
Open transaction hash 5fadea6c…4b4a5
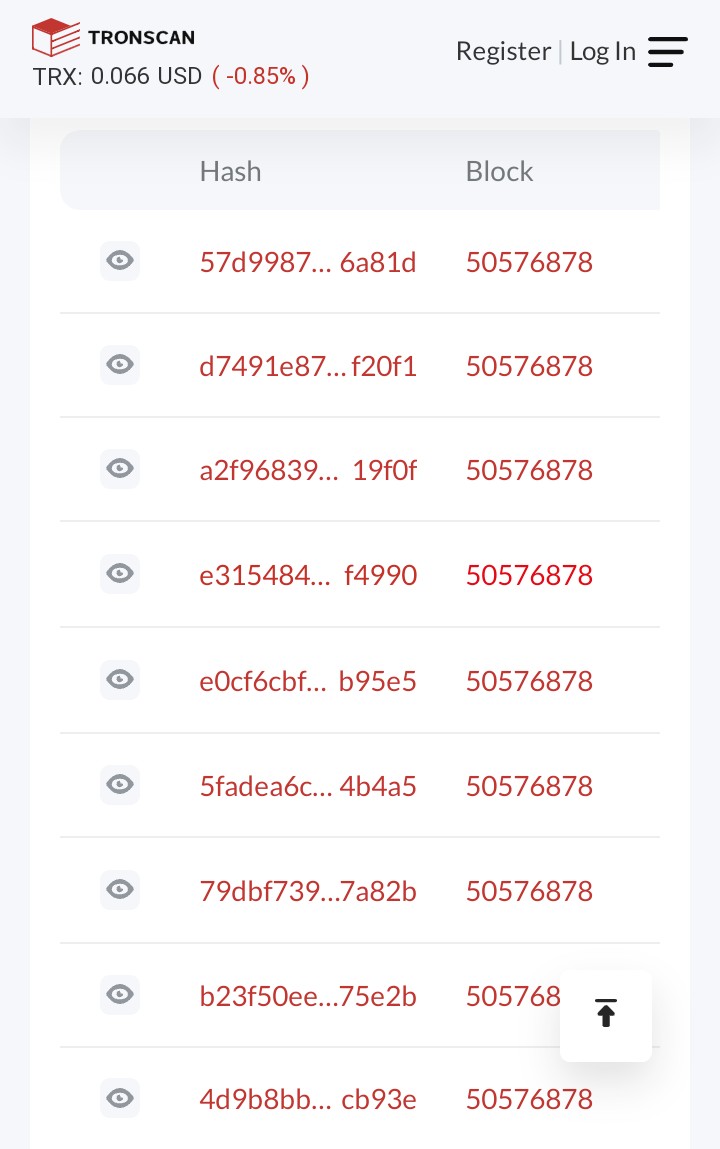[308, 786]
